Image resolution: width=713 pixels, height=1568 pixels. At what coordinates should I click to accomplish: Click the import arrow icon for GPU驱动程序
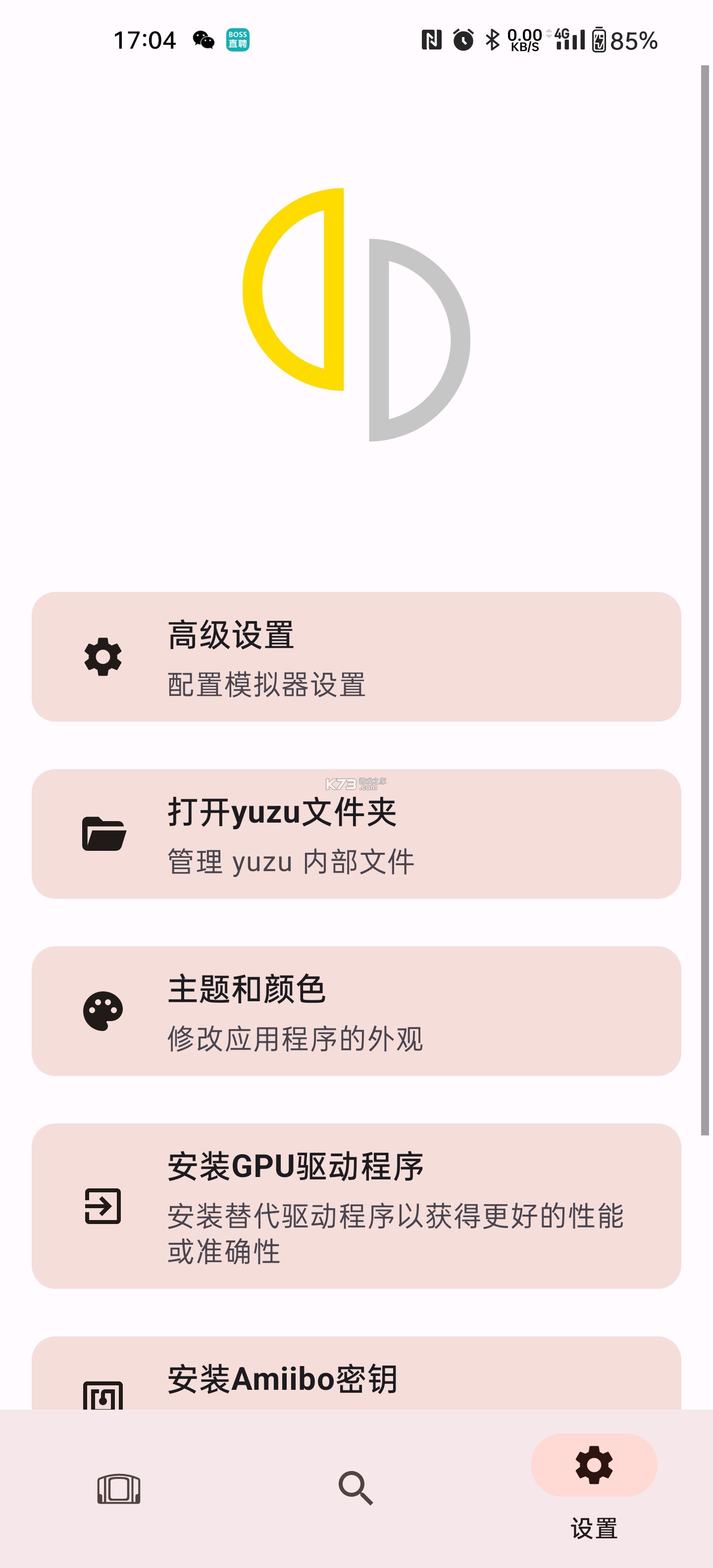pyautogui.click(x=103, y=1208)
